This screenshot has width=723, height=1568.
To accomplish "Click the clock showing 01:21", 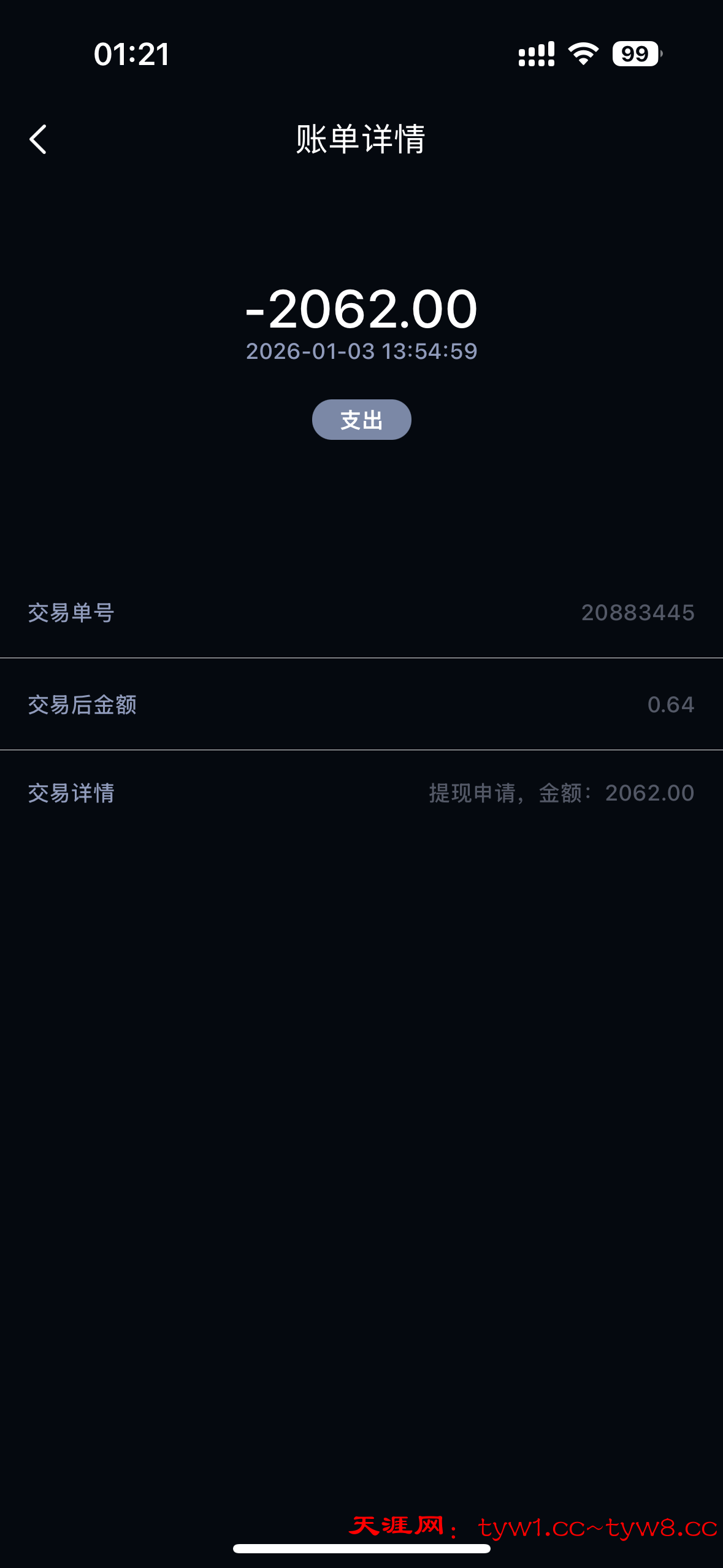I will [130, 55].
